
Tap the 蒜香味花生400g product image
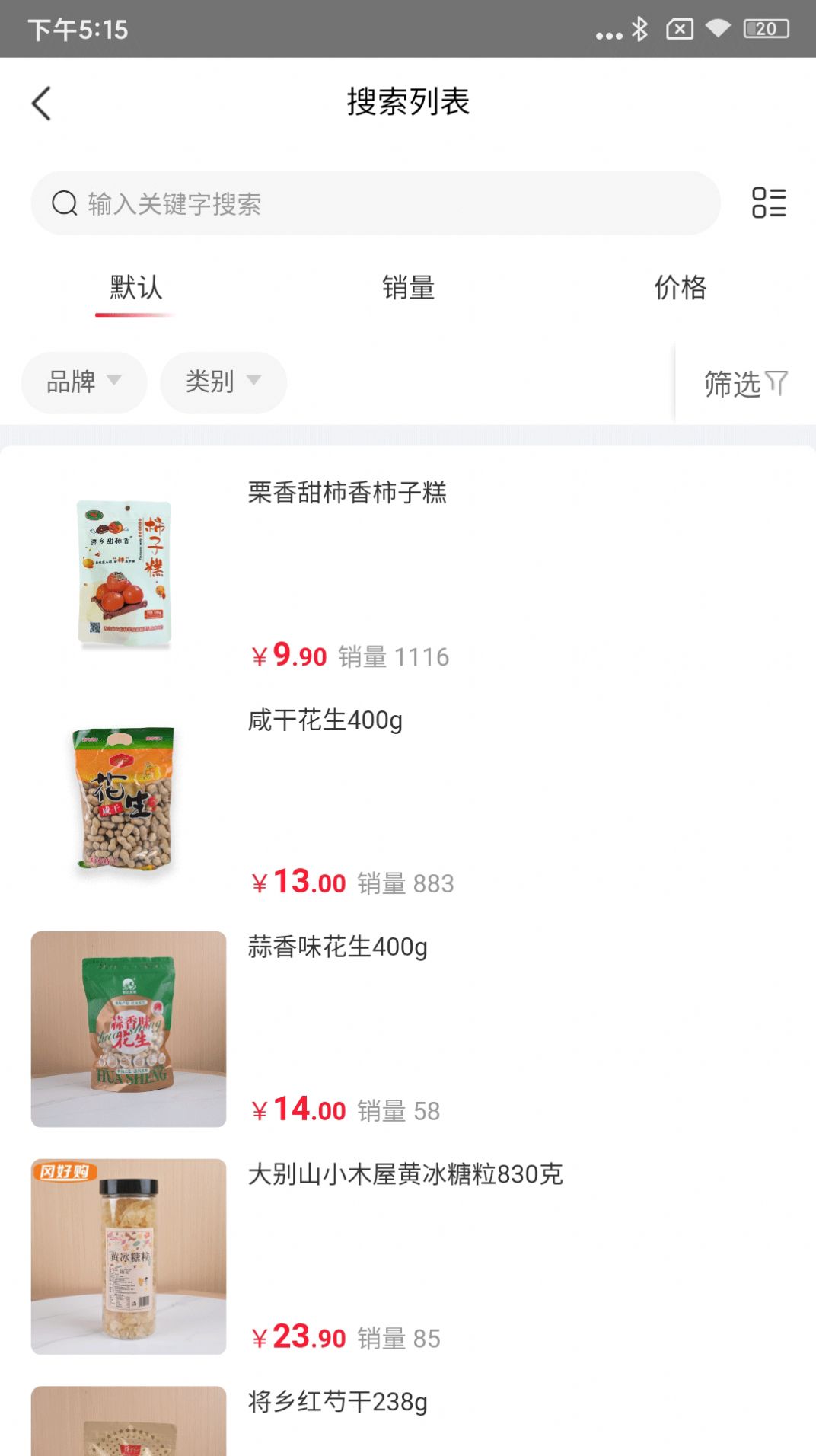tap(128, 1030)
